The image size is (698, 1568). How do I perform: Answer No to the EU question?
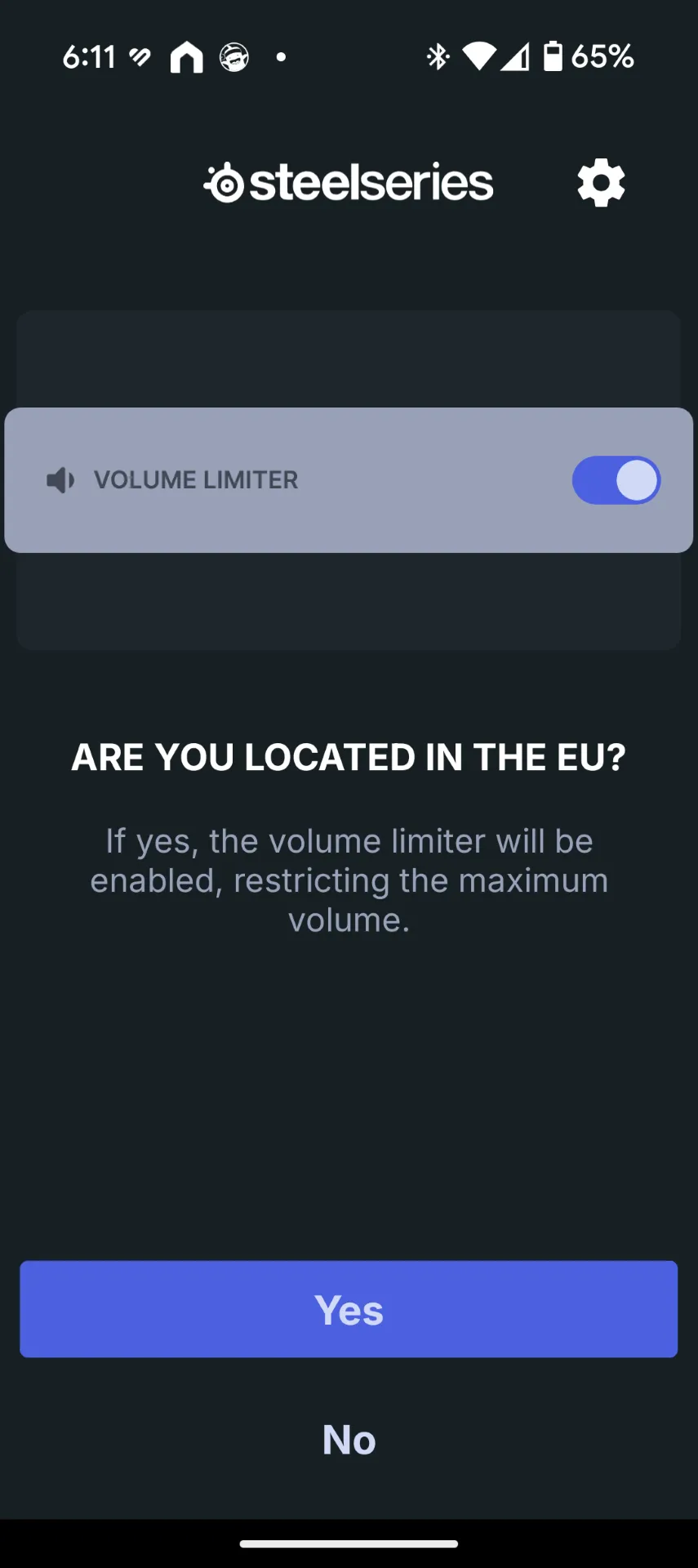(x=349, y=1439)
